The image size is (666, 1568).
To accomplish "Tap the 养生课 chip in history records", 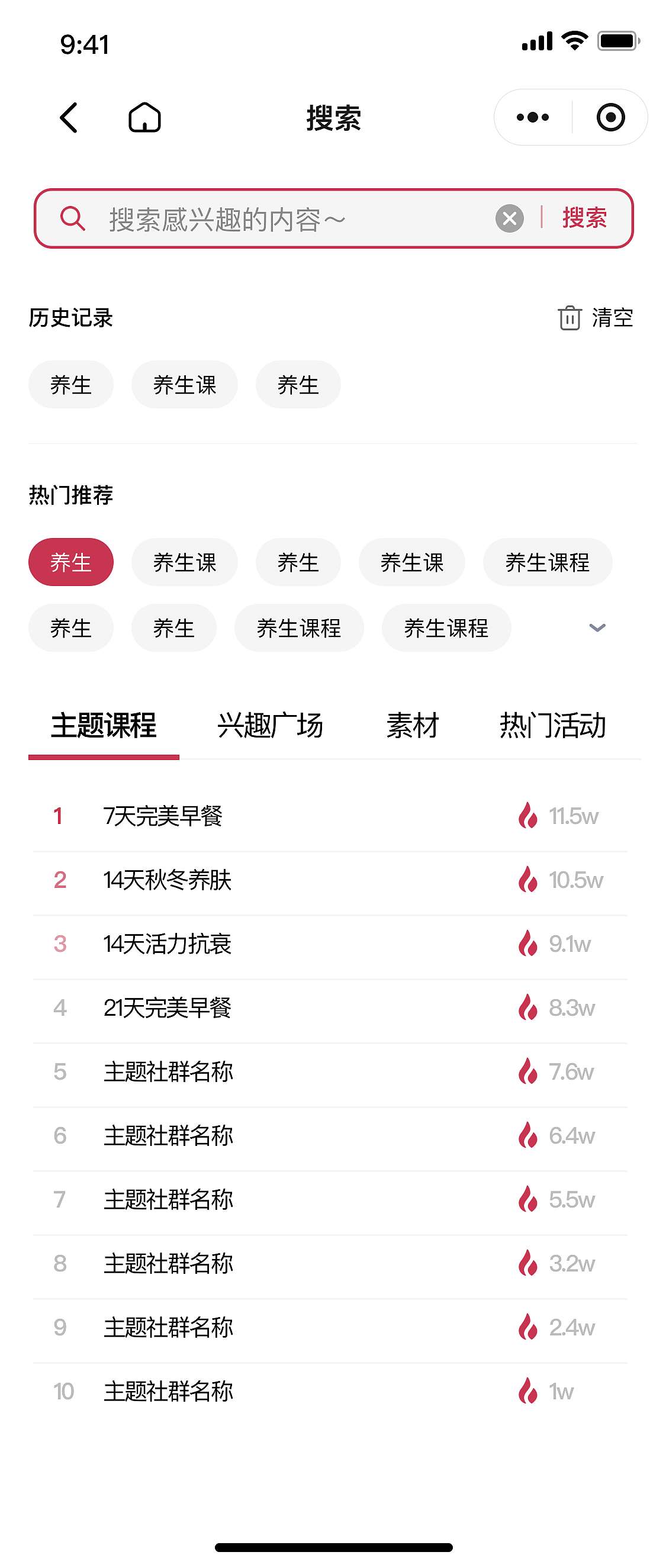I will 184,384.
